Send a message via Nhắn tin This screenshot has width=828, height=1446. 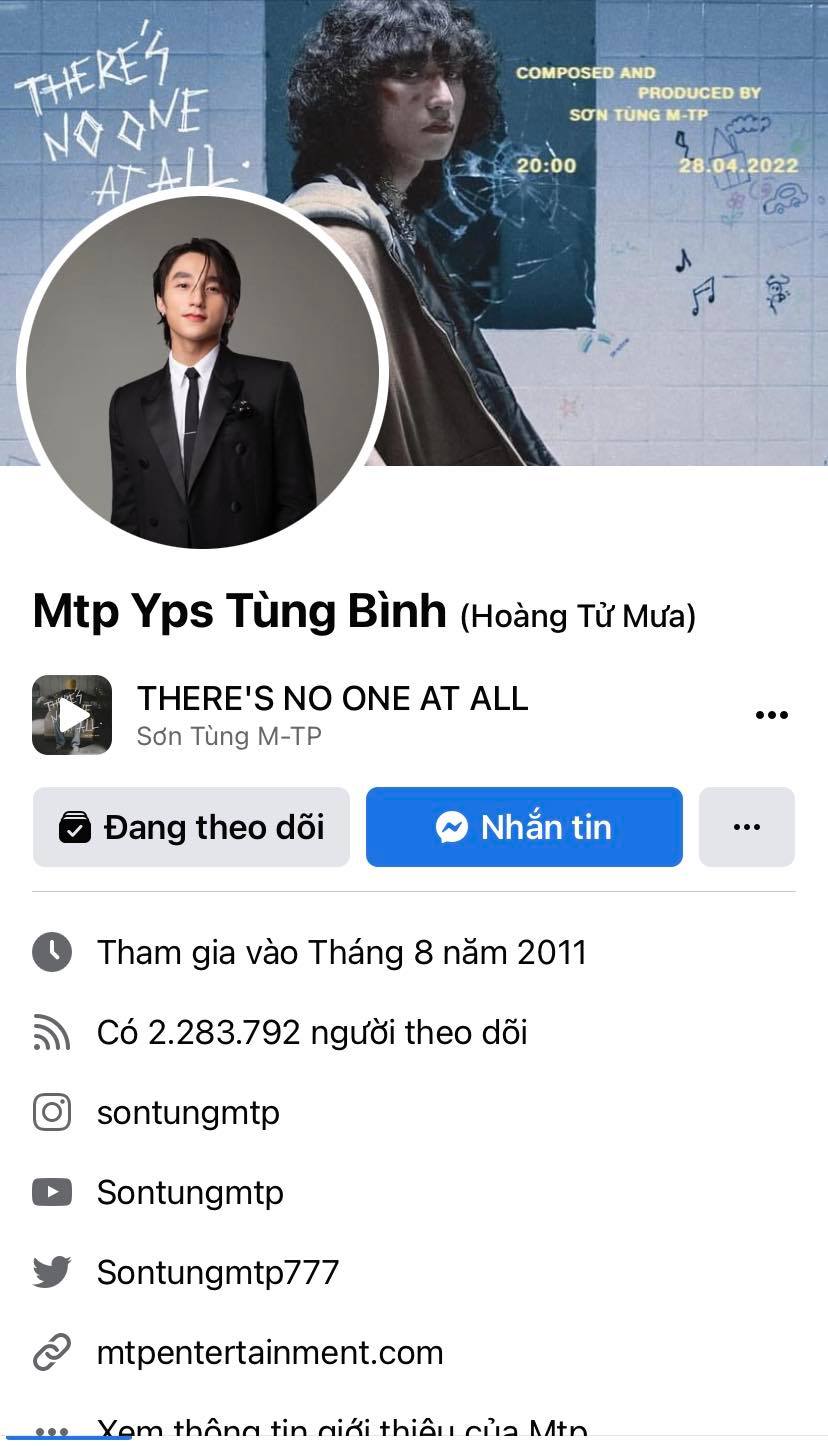pyautogui.click(x=524, y=827)
